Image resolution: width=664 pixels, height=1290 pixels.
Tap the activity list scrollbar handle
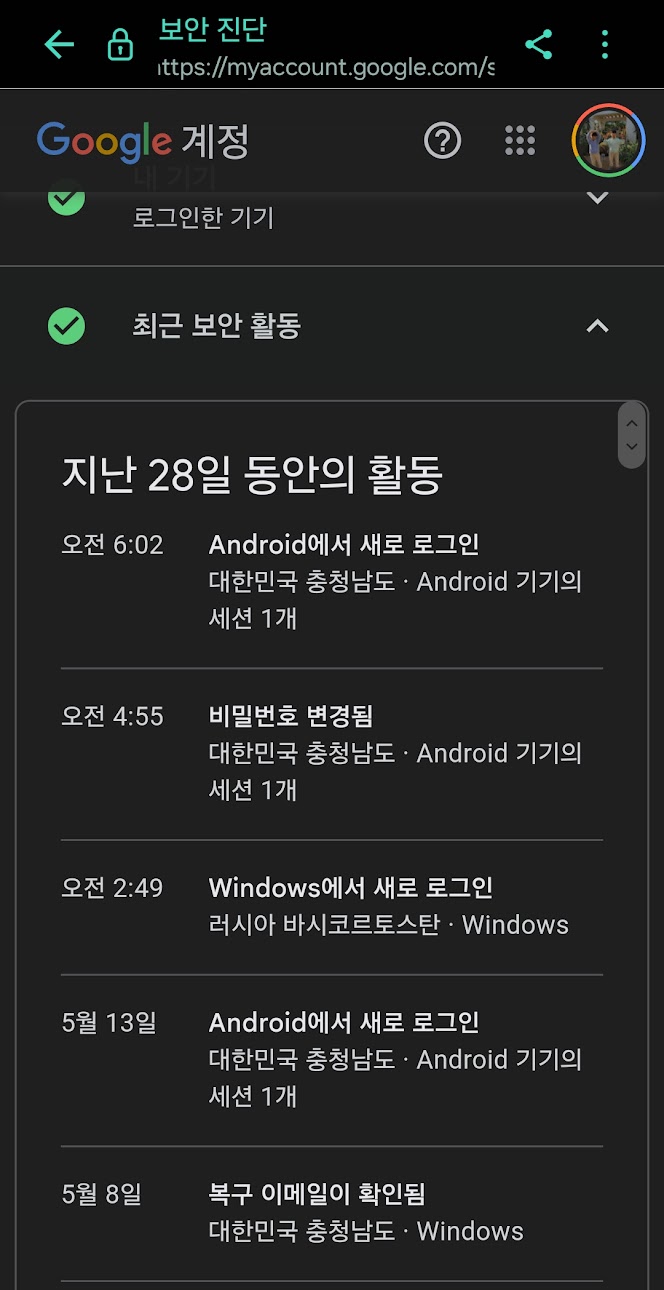click(x=631, y=435)
